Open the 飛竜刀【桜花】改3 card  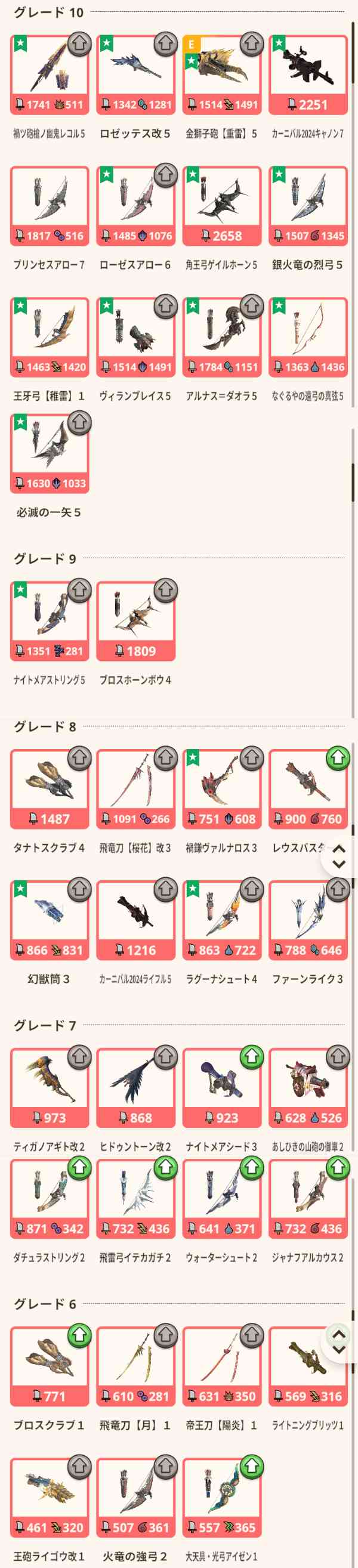(135, 790)
